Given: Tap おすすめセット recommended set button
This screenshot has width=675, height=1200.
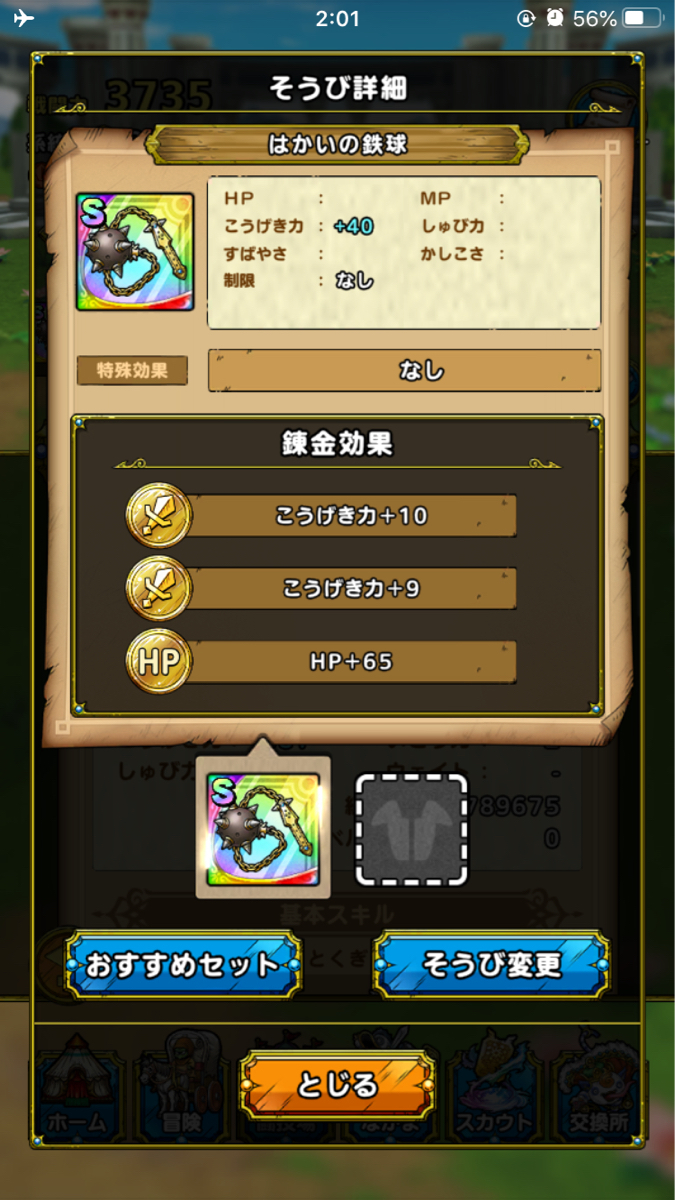Looking at the screenshot, I should click(183, 965).
